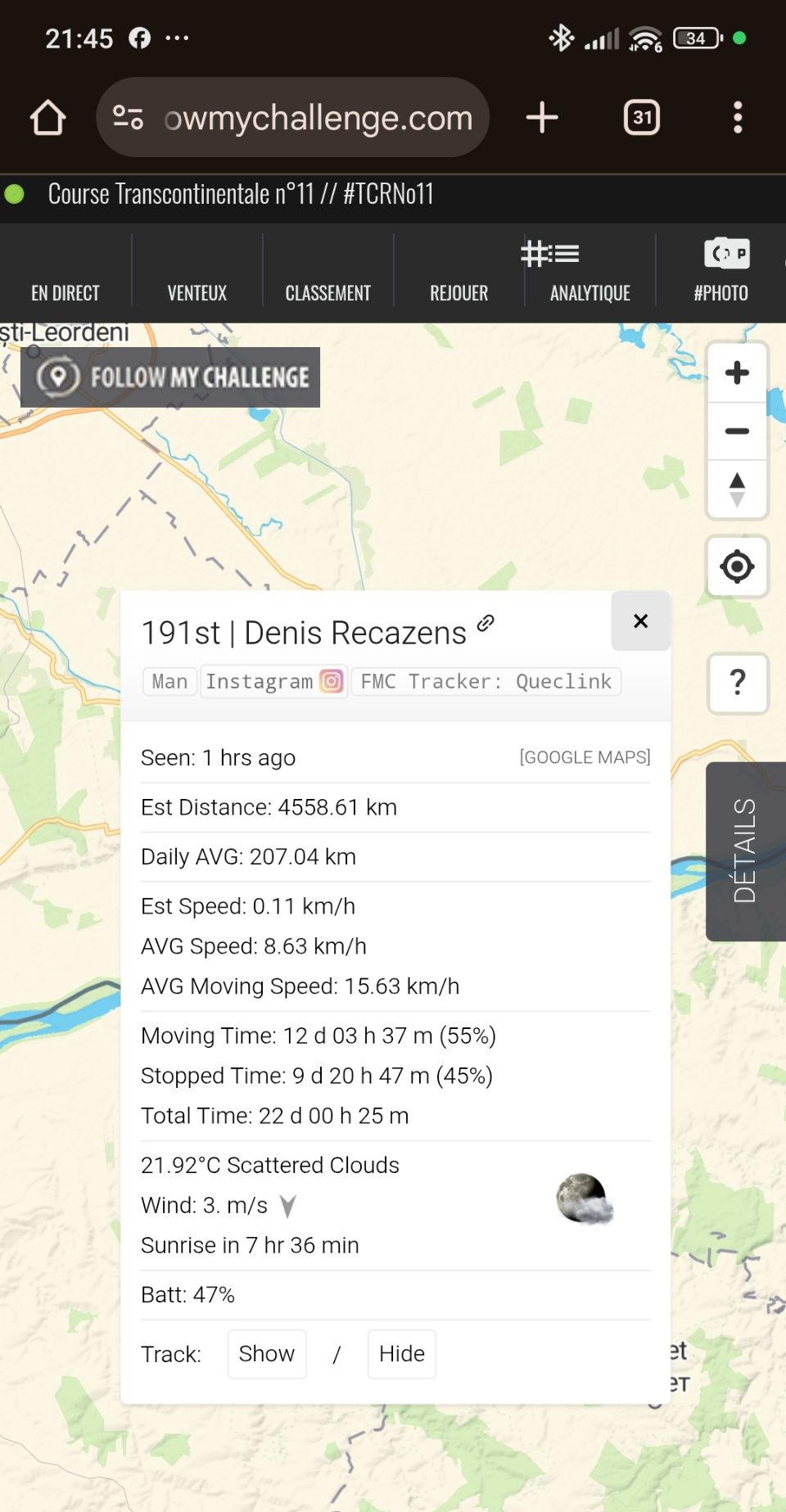The height and width of the screenshot is (1512, 786).
Task: Go to the browser home page
Action: pyautogui.click(x=48, y=118)
